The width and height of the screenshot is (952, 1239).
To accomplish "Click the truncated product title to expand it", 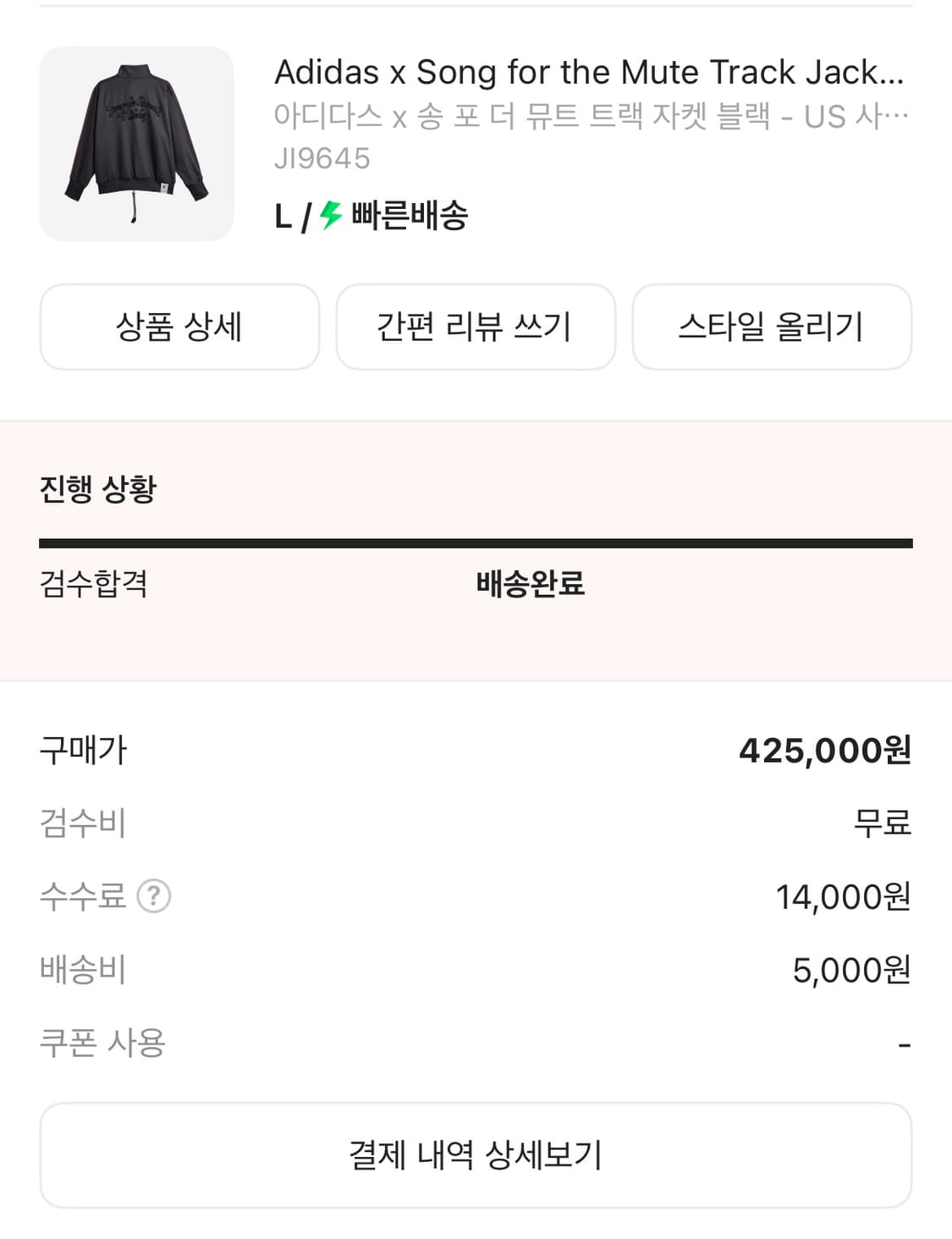I will tap(590, 74).
